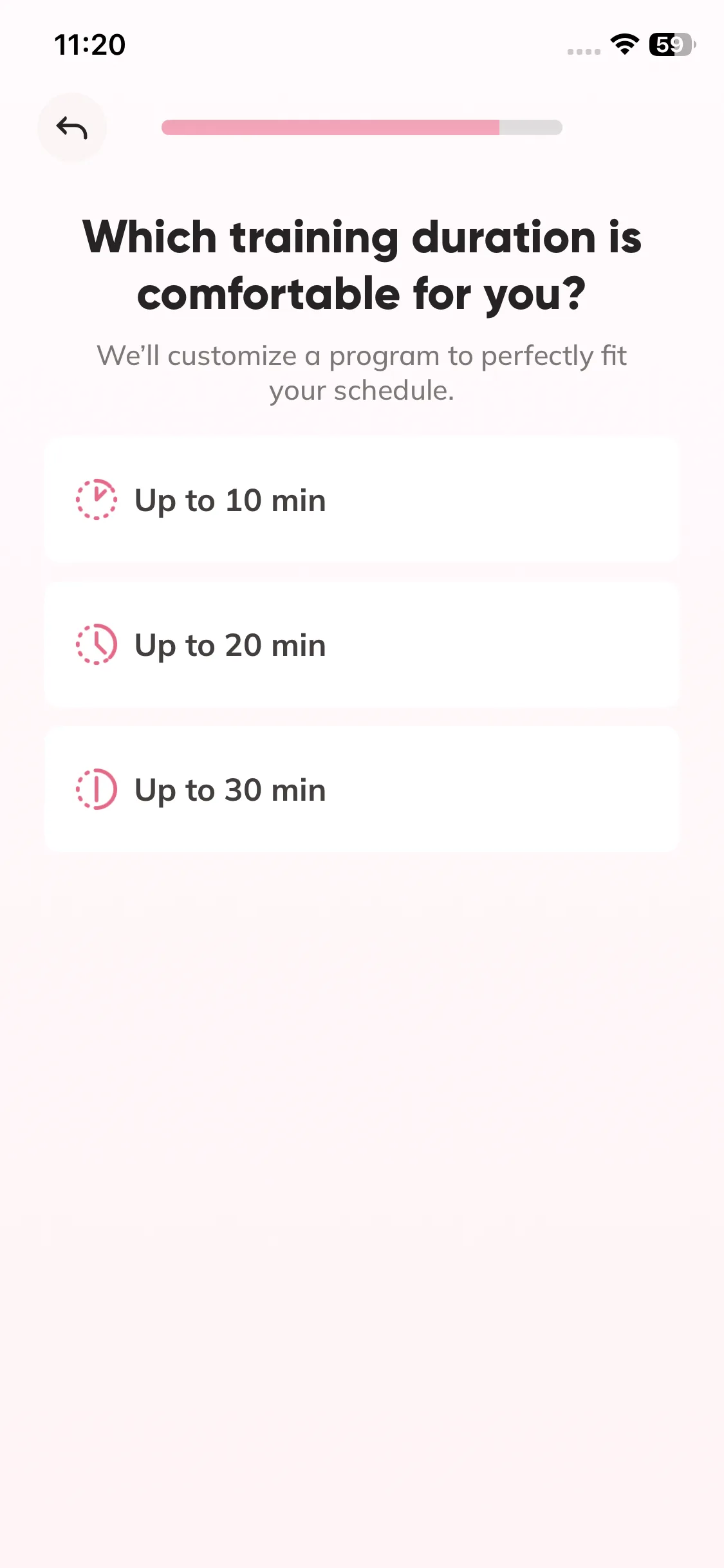
Task: Choose Up to 20 min training duration
Action: pos(361,645)
